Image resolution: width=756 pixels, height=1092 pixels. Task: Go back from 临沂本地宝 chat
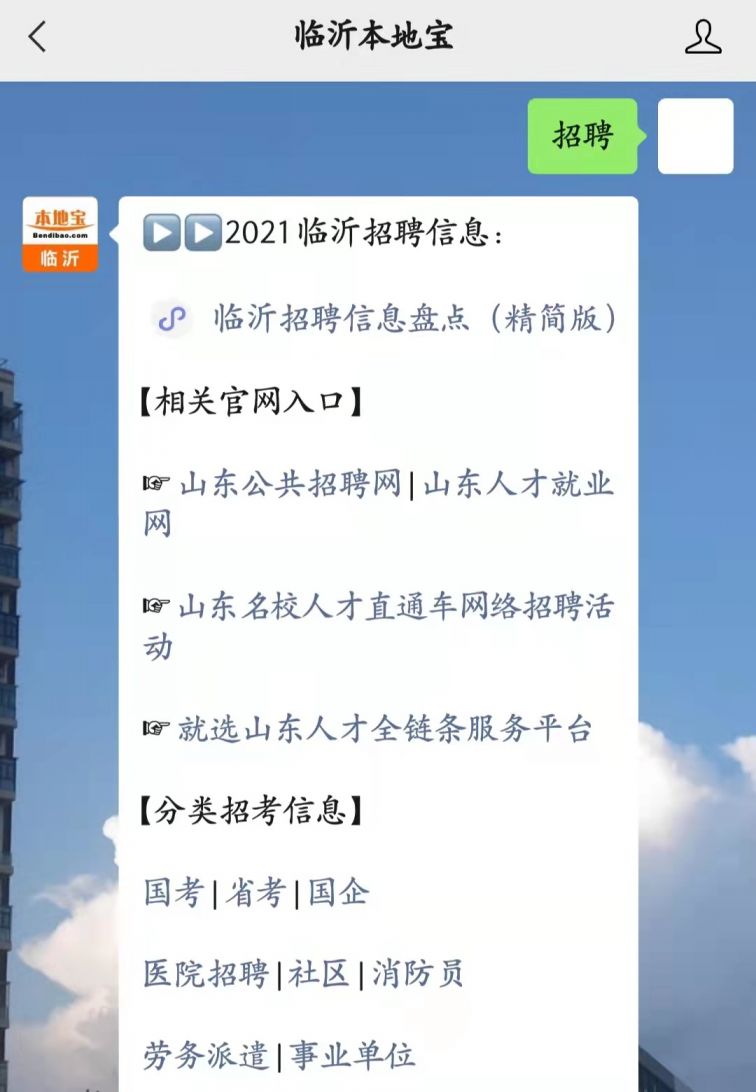coord(38,38)
